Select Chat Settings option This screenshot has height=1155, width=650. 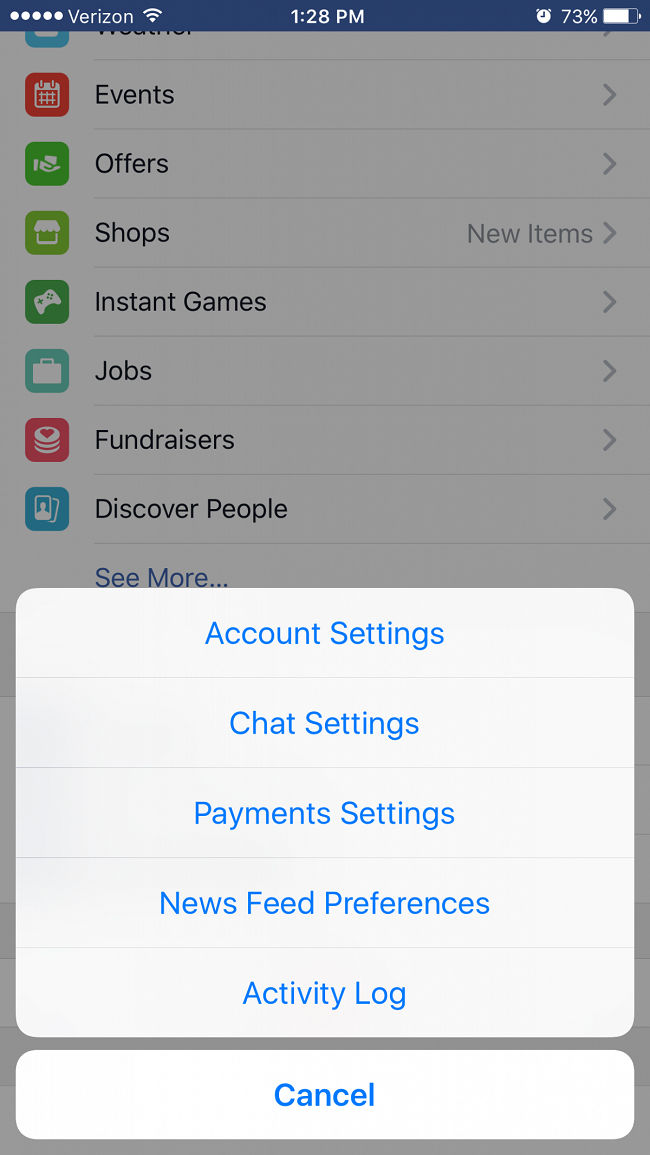[324, 723]
